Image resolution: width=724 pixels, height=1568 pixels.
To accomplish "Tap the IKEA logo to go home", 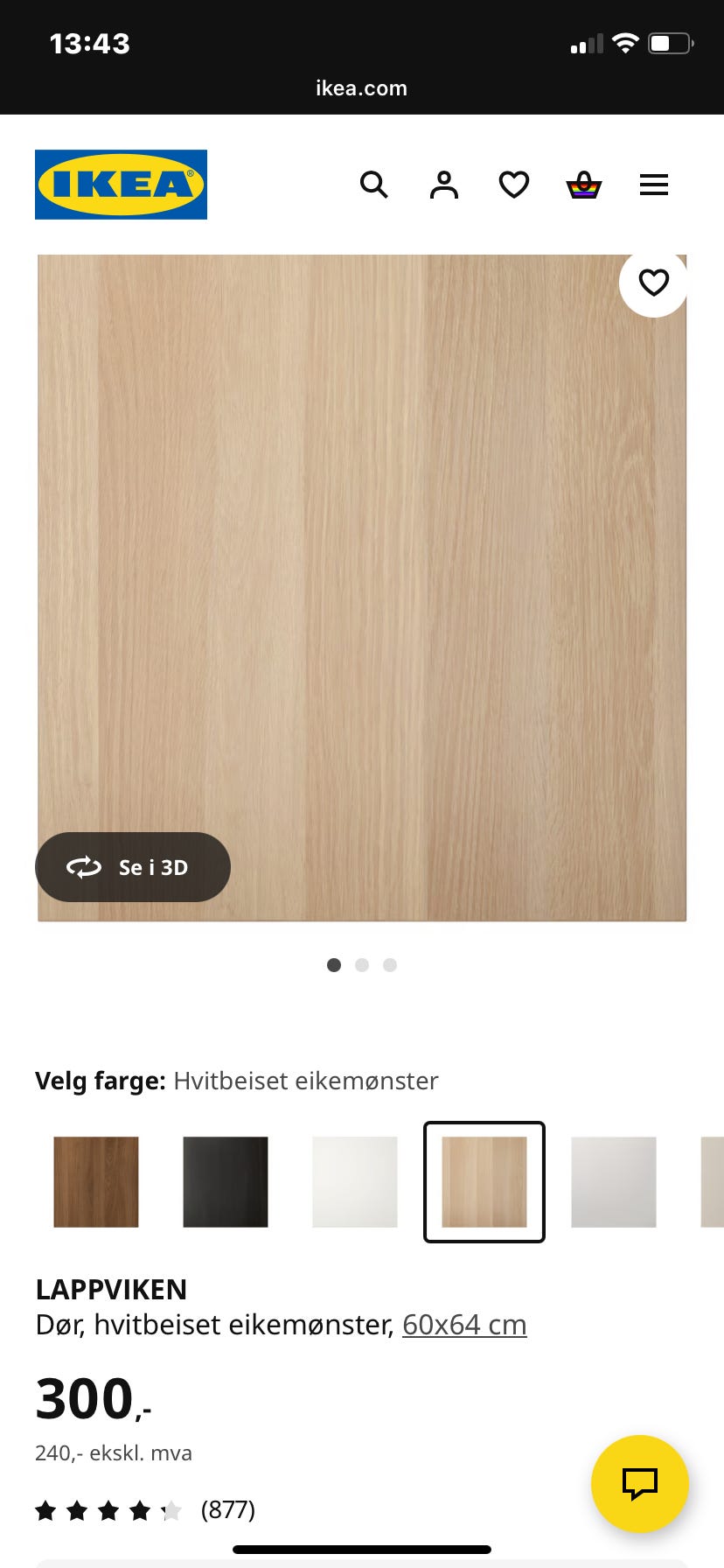I will [121, 184].
